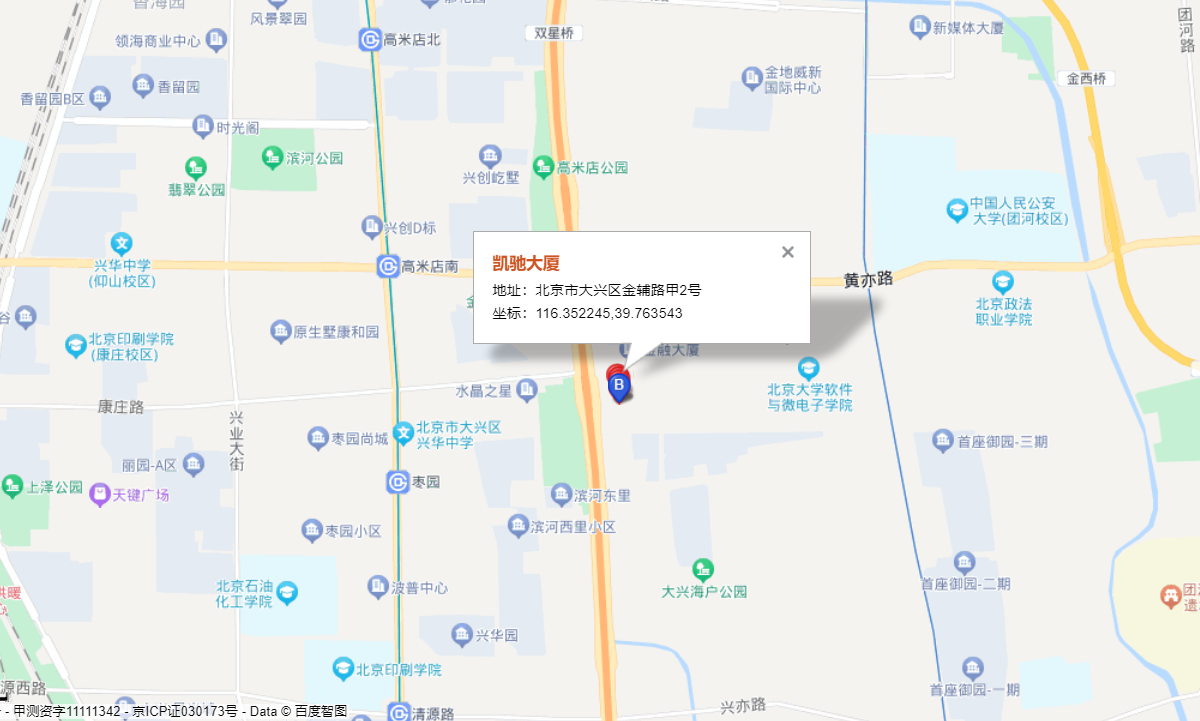
Task: Close the 凯驰大厦 info popup
Action: [788, 252]
